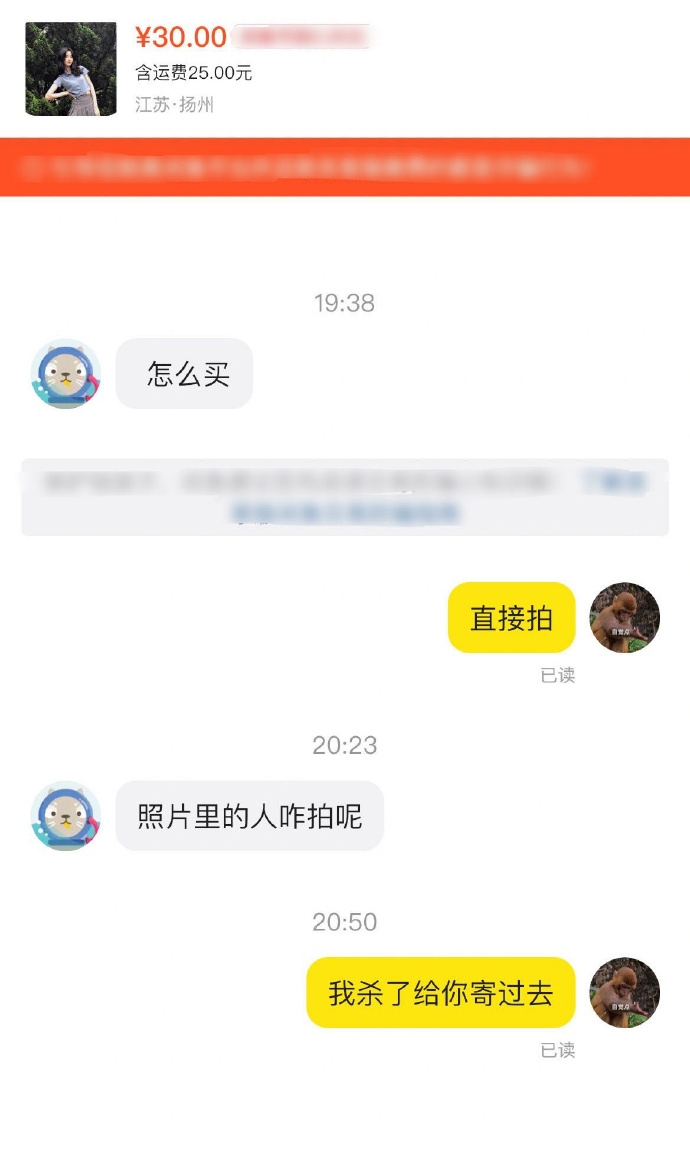Open the monkey avatar beside 我杀了给你寄过去
690x1158 pixels.
coord(624,992)
